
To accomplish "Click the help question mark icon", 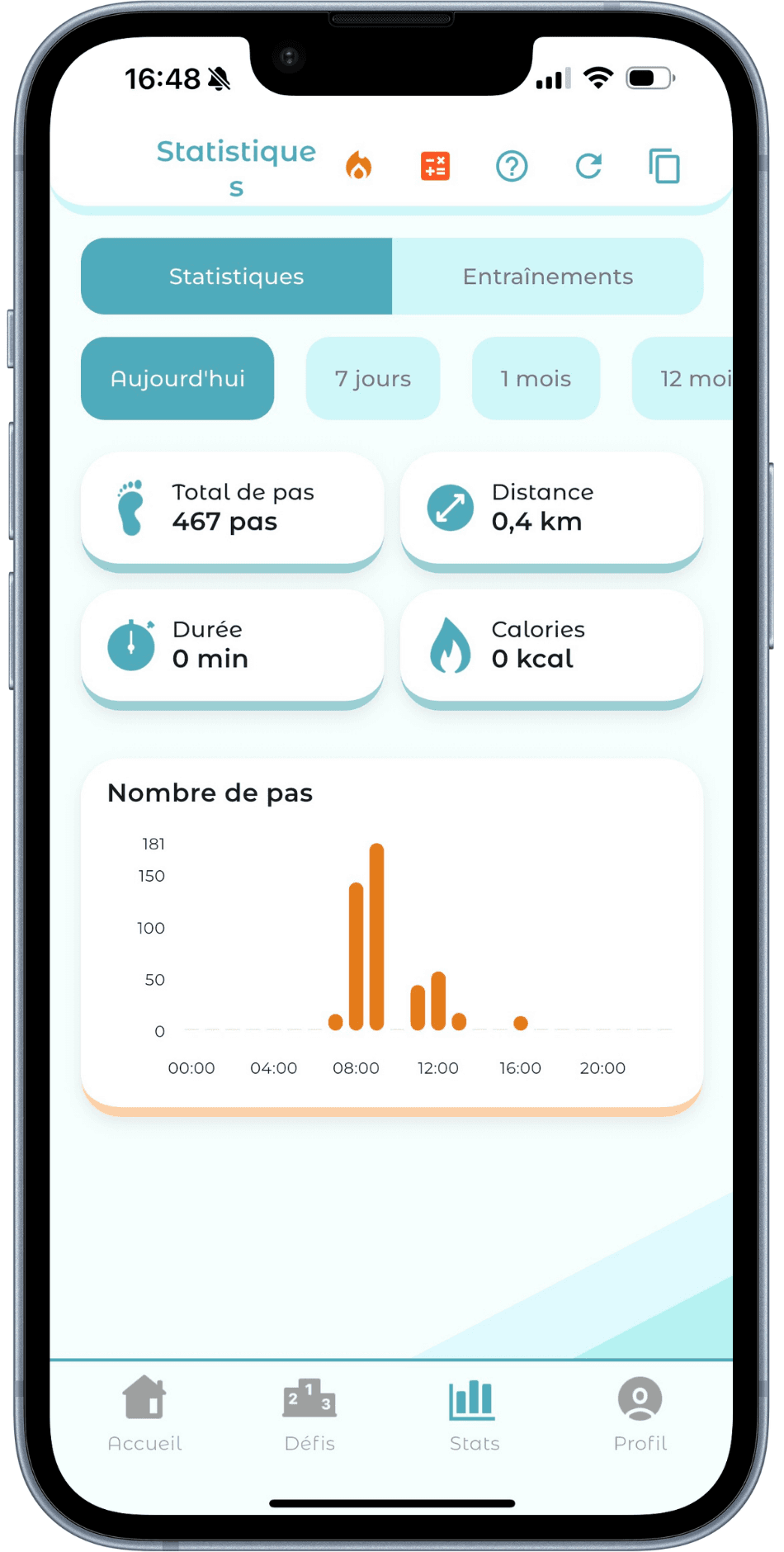I will click(x=512, y=167).
